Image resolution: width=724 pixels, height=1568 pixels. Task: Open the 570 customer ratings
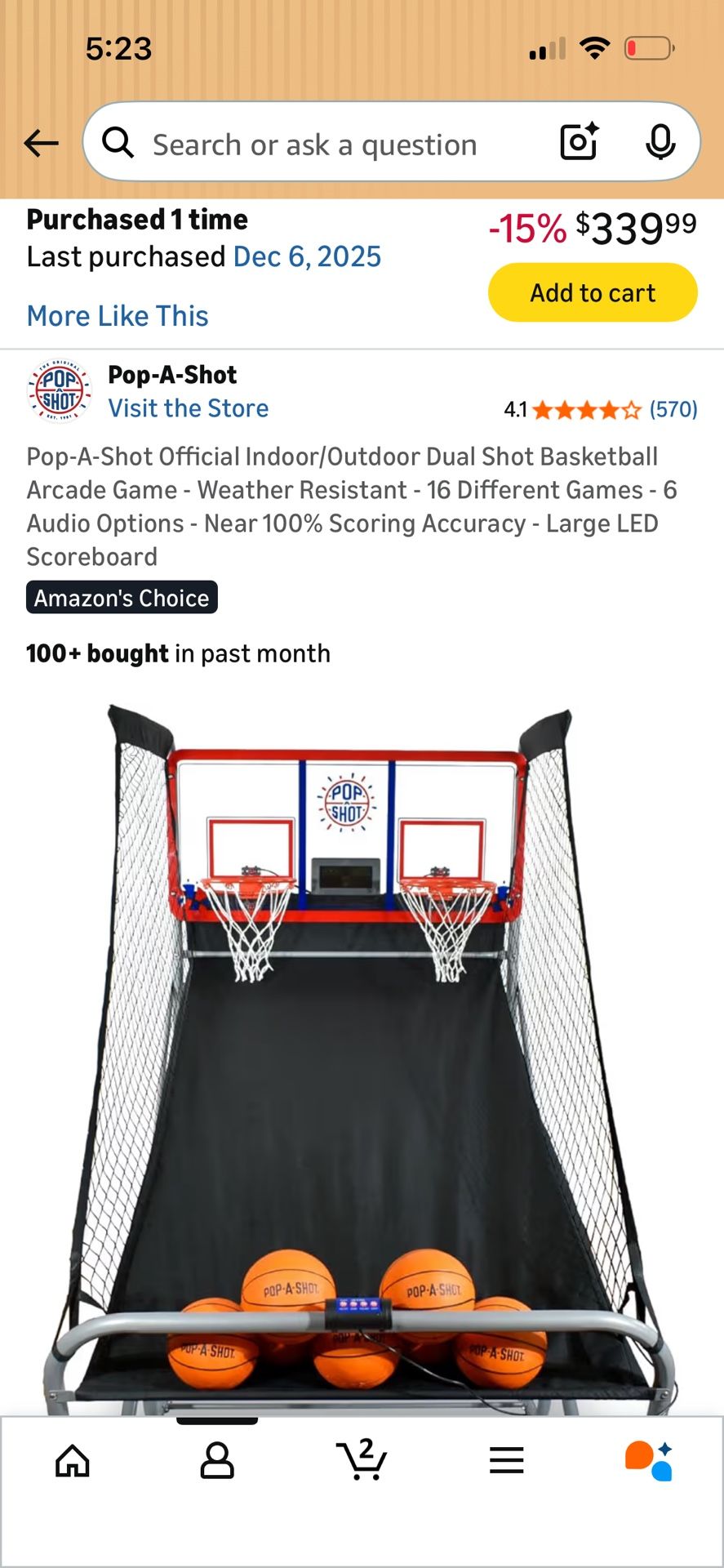coord(673,409)
